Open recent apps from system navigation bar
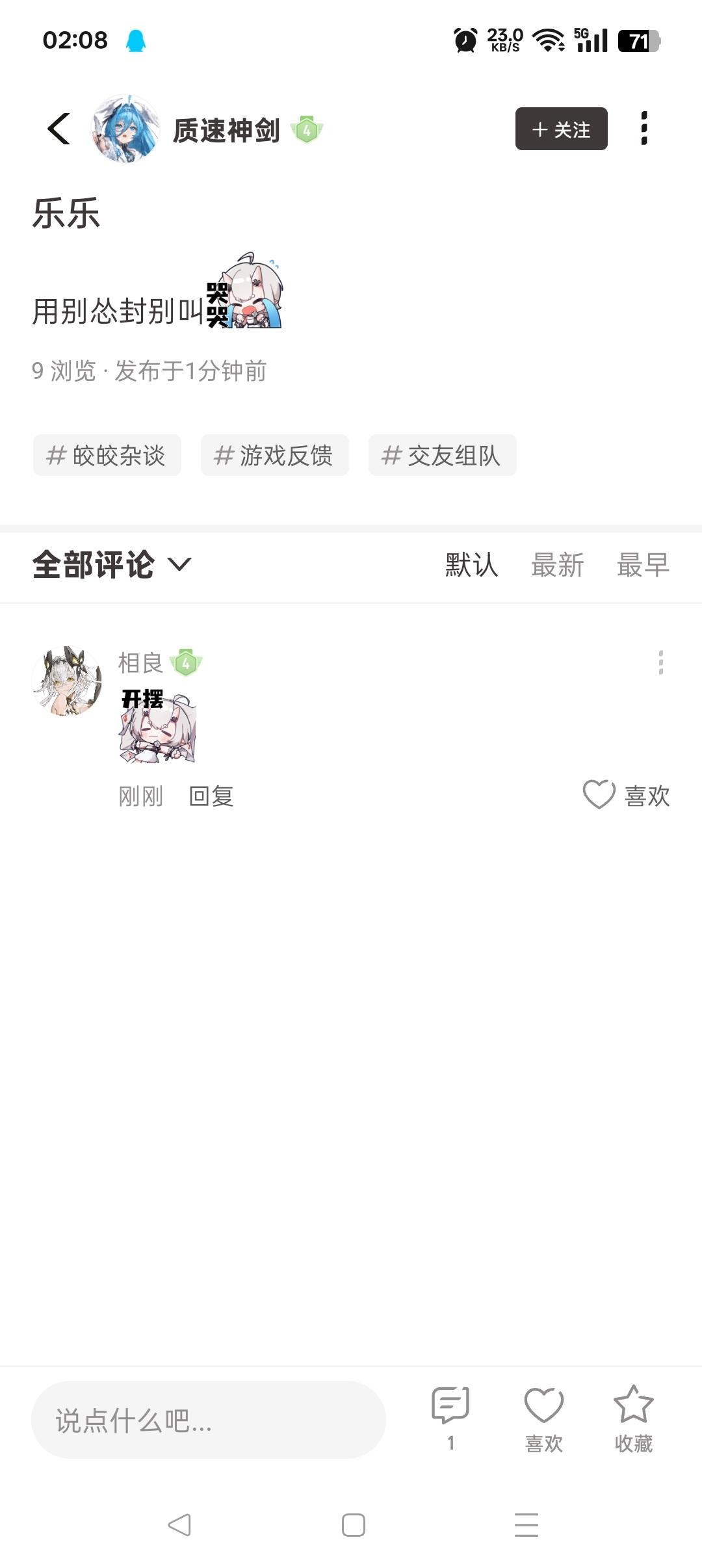Viewport: 702px width, 1568px height. point(526,1524)
